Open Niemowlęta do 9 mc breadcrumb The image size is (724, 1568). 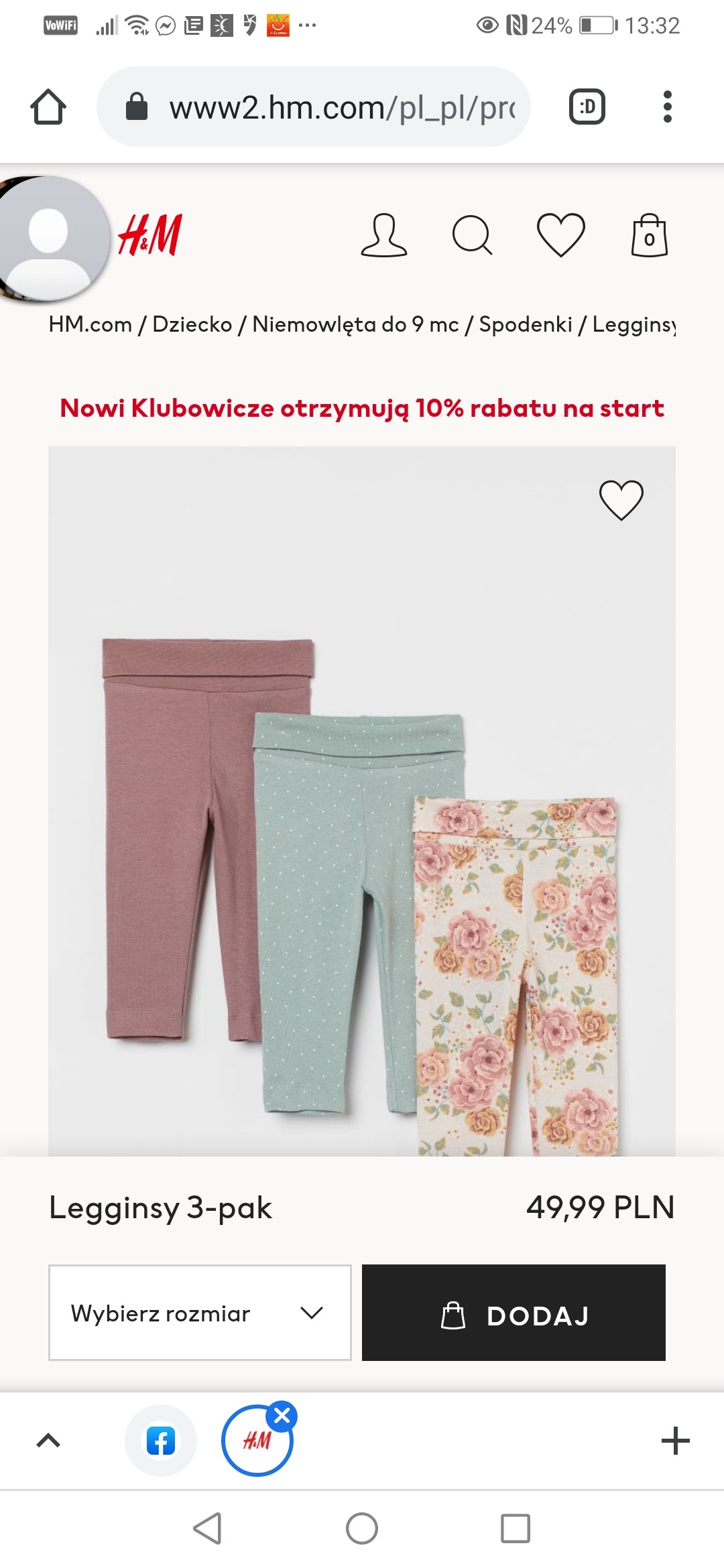355,324
